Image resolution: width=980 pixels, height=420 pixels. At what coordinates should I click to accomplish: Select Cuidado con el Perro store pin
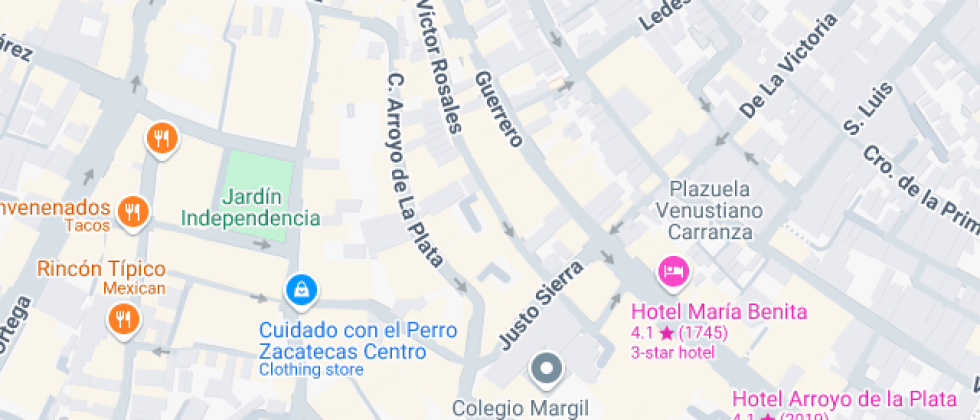(299, 290)
